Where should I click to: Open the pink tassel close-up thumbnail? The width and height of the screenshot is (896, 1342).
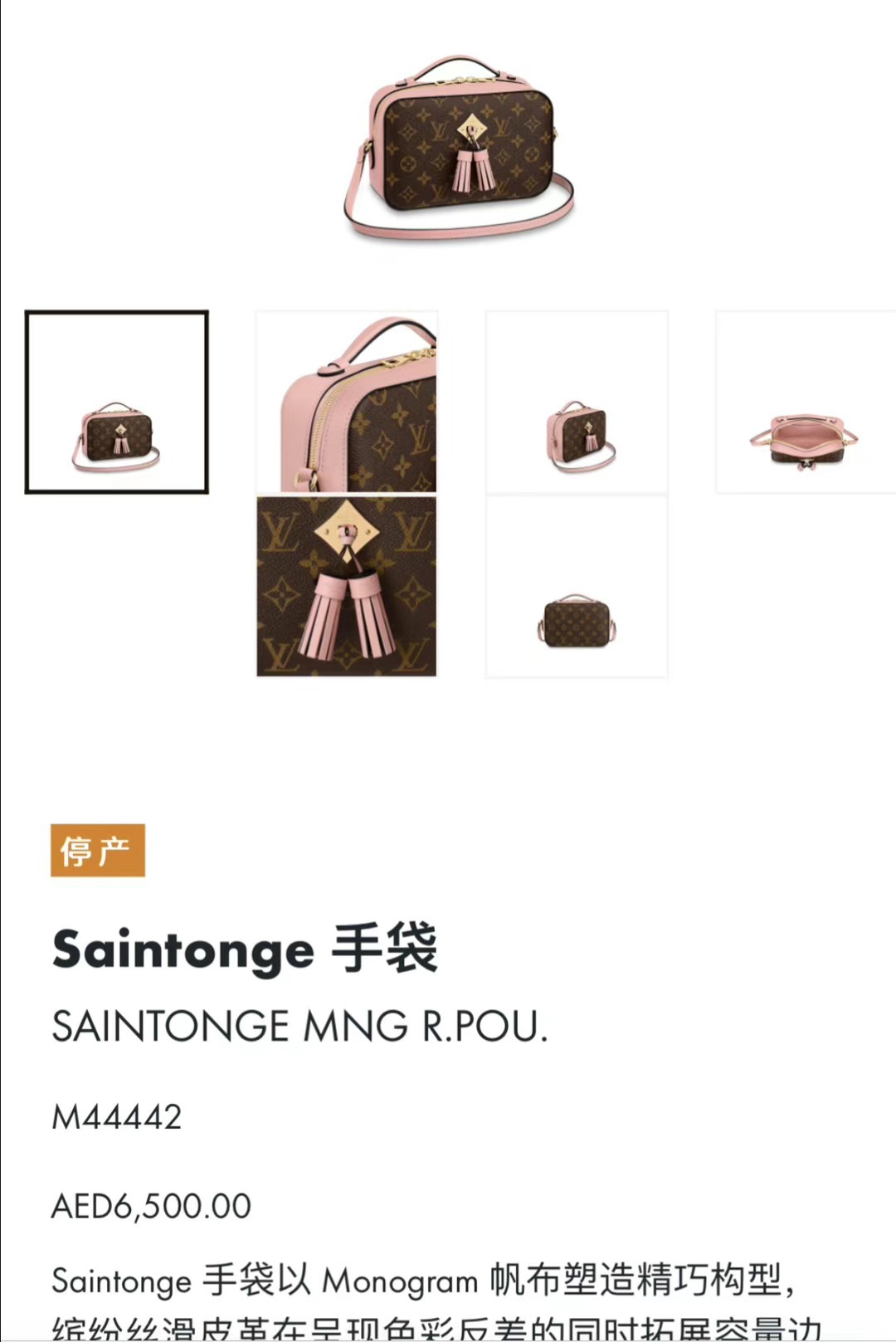(347, 587)
